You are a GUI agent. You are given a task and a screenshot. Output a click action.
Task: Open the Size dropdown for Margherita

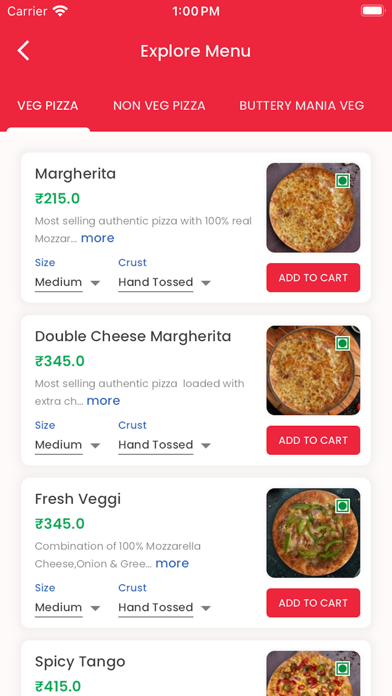tap(67, 282)
